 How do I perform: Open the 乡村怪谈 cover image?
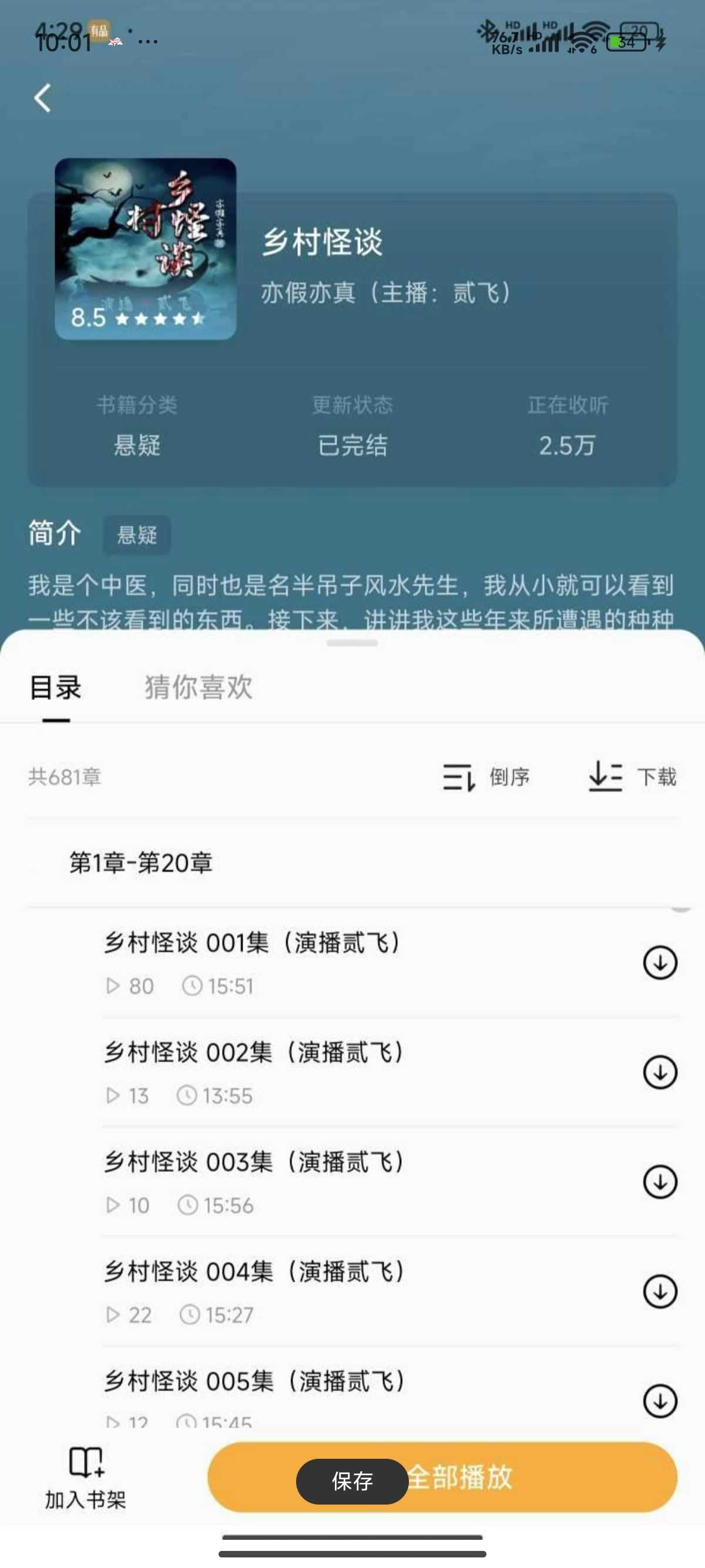click(146, 248)
